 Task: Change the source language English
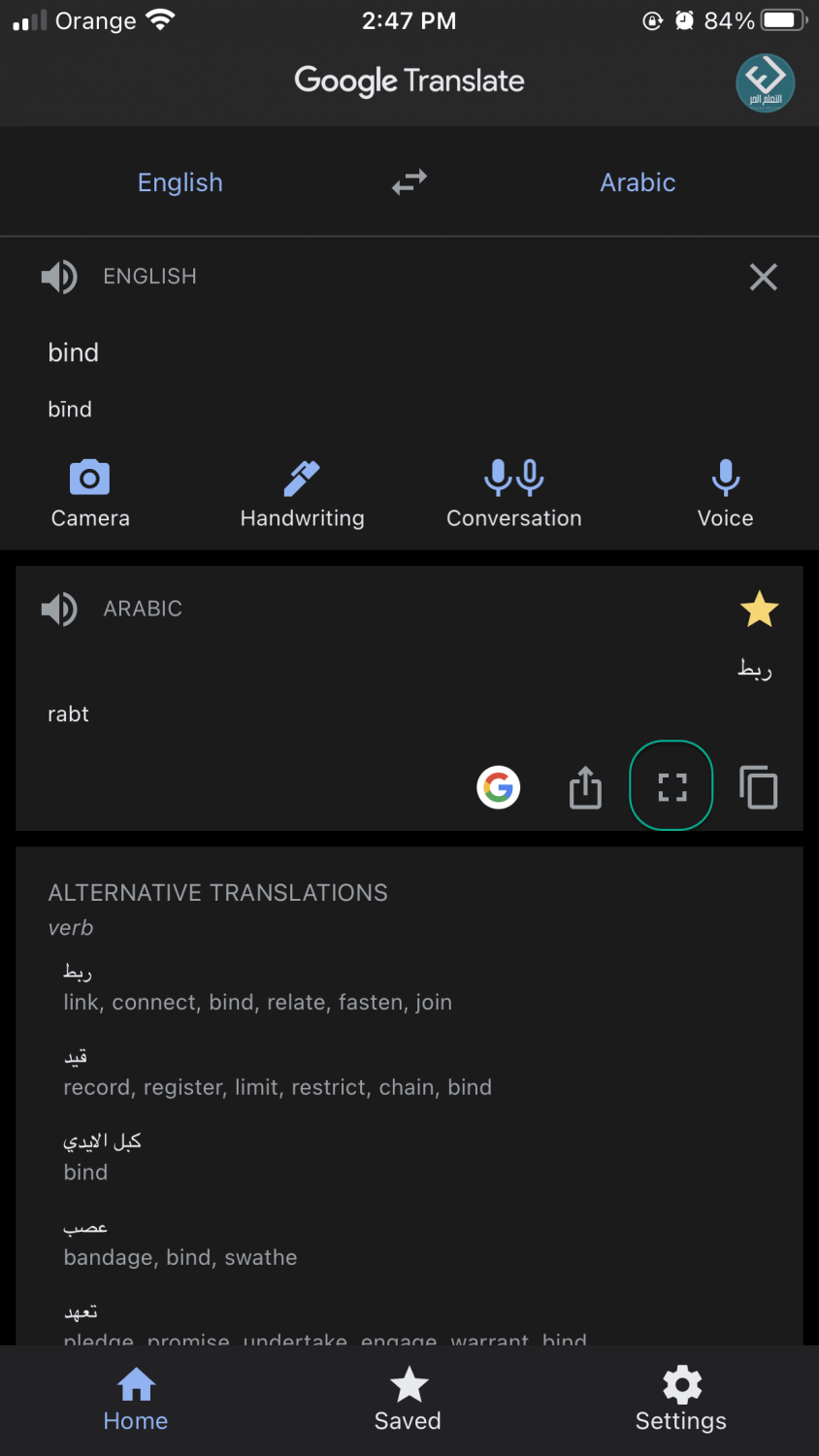[180, 182]
